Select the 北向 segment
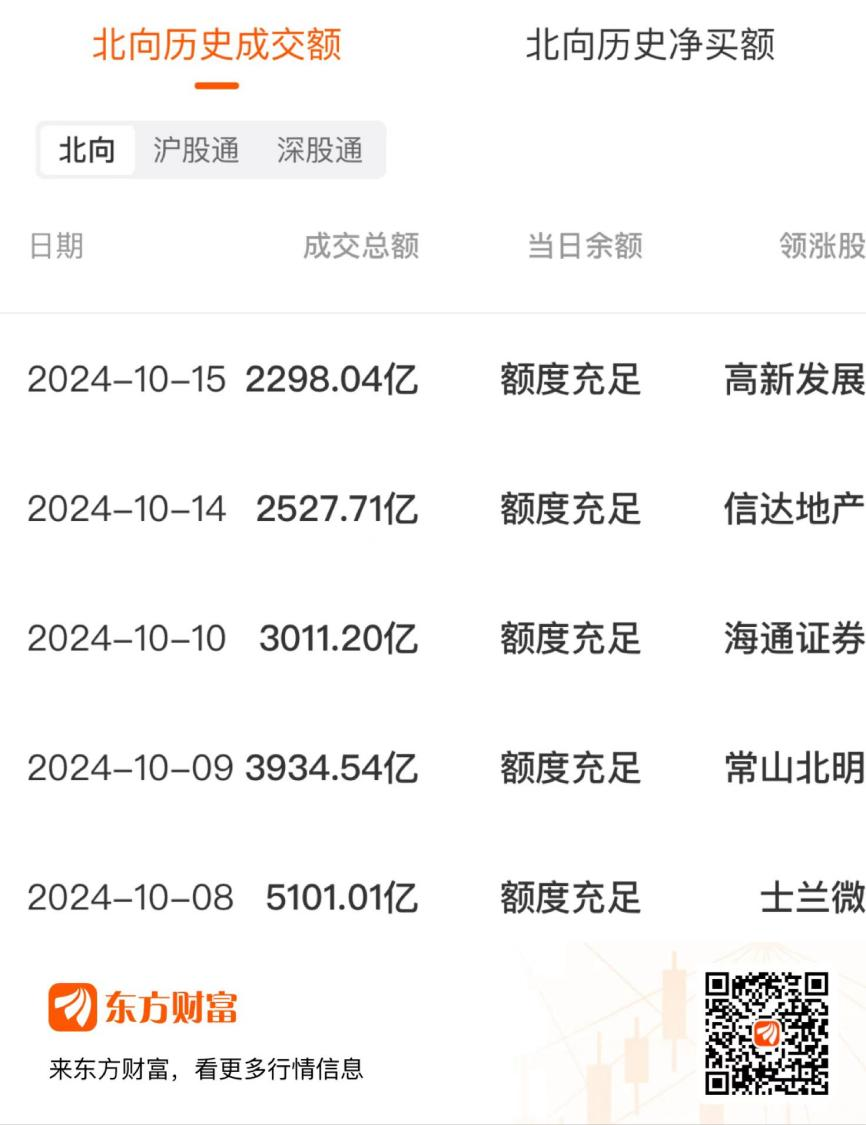Viewport: 866px width, 1125px height. 87,151
